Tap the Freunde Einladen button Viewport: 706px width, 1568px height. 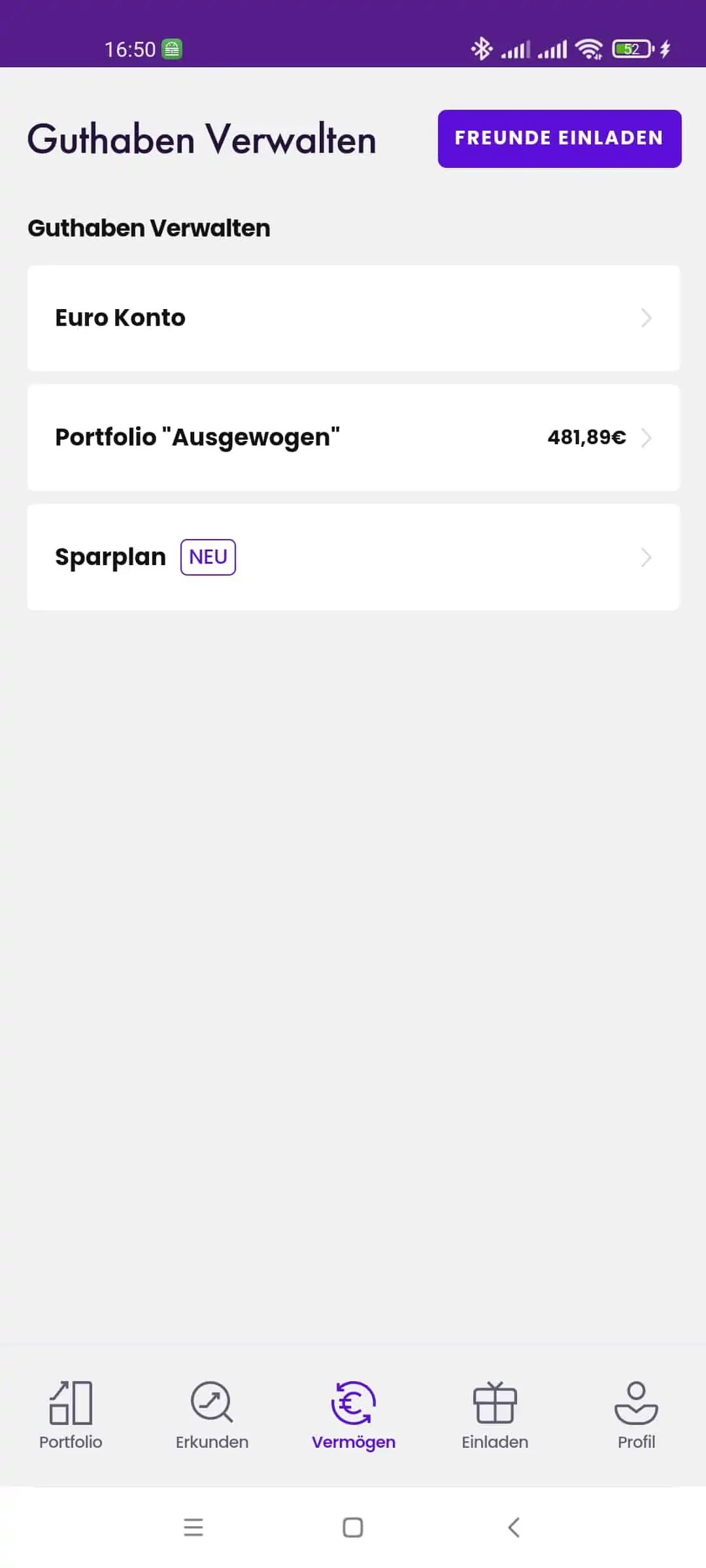560,139
